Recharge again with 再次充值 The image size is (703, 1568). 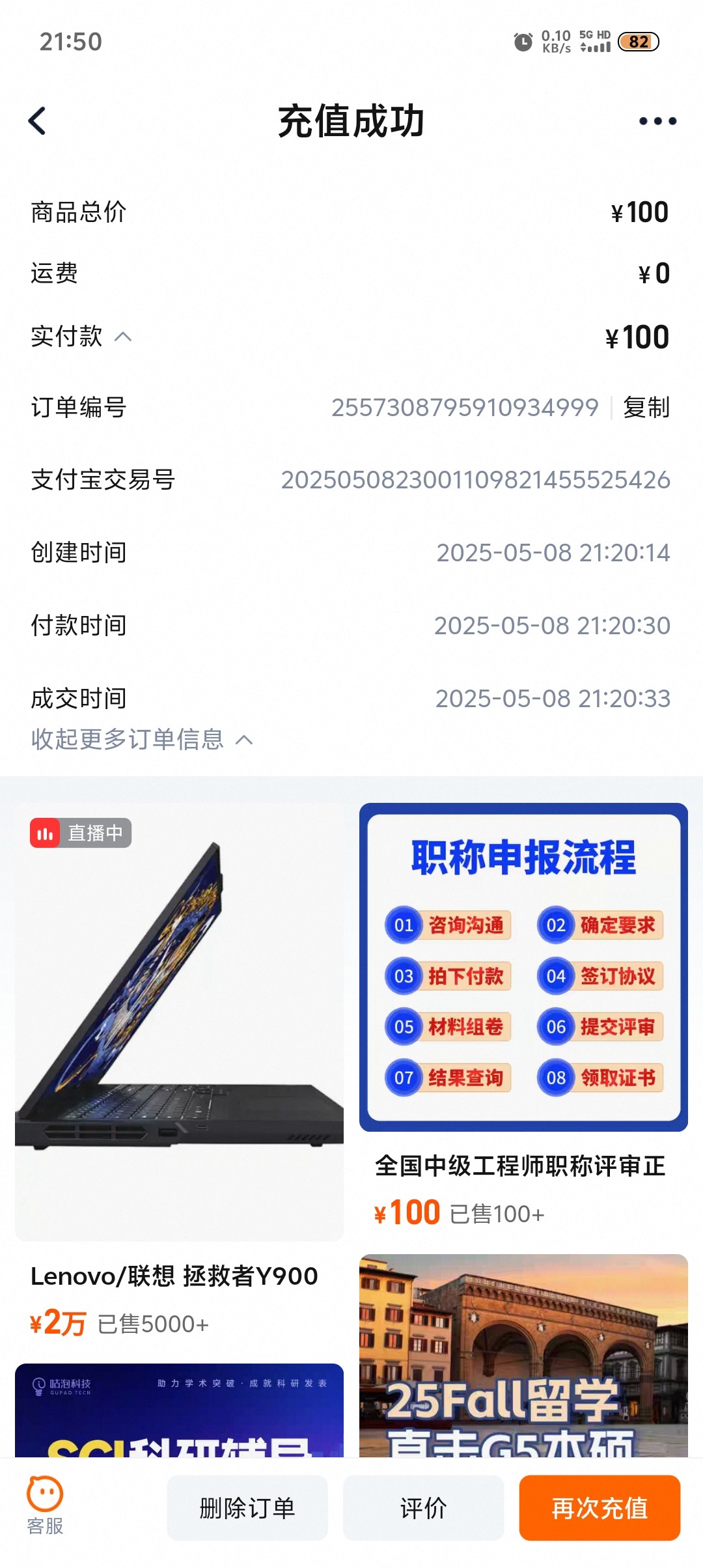[x=600, y=1508]
